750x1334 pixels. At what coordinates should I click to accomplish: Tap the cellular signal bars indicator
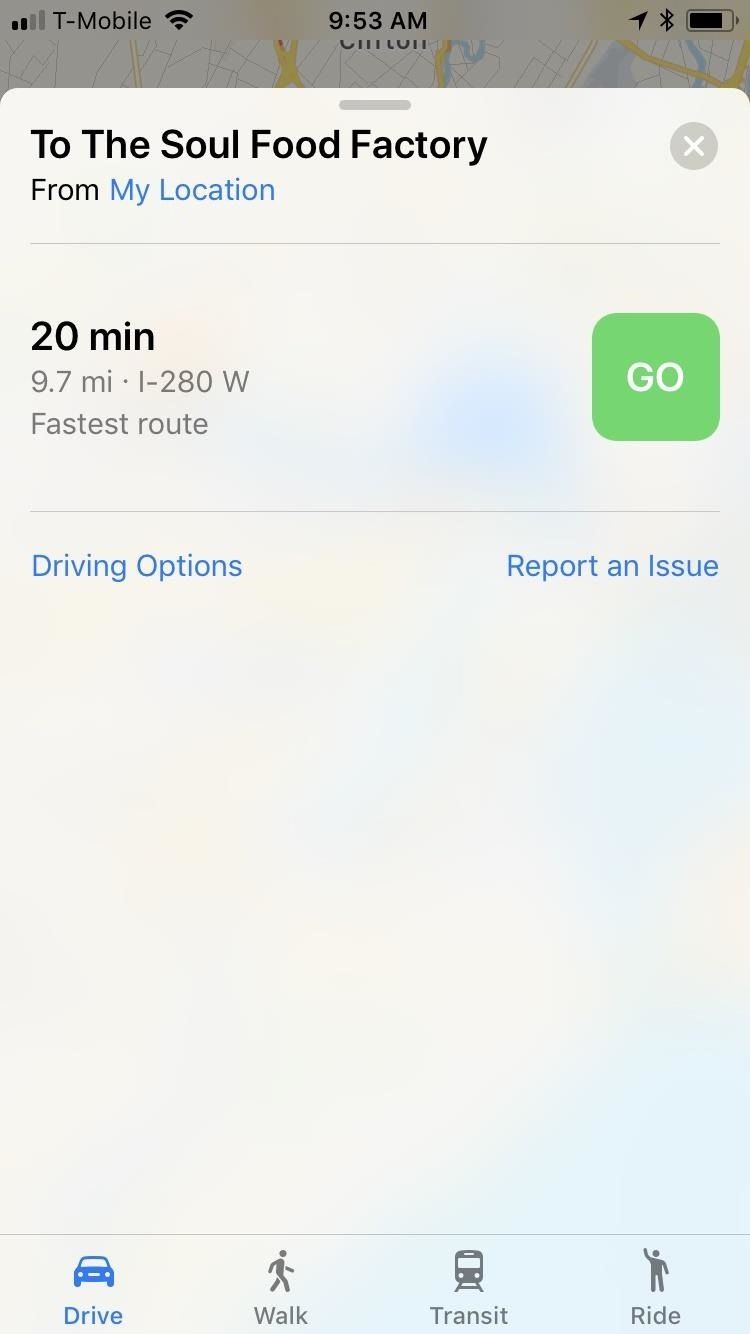pyautogui.click(x=30, y=18)
